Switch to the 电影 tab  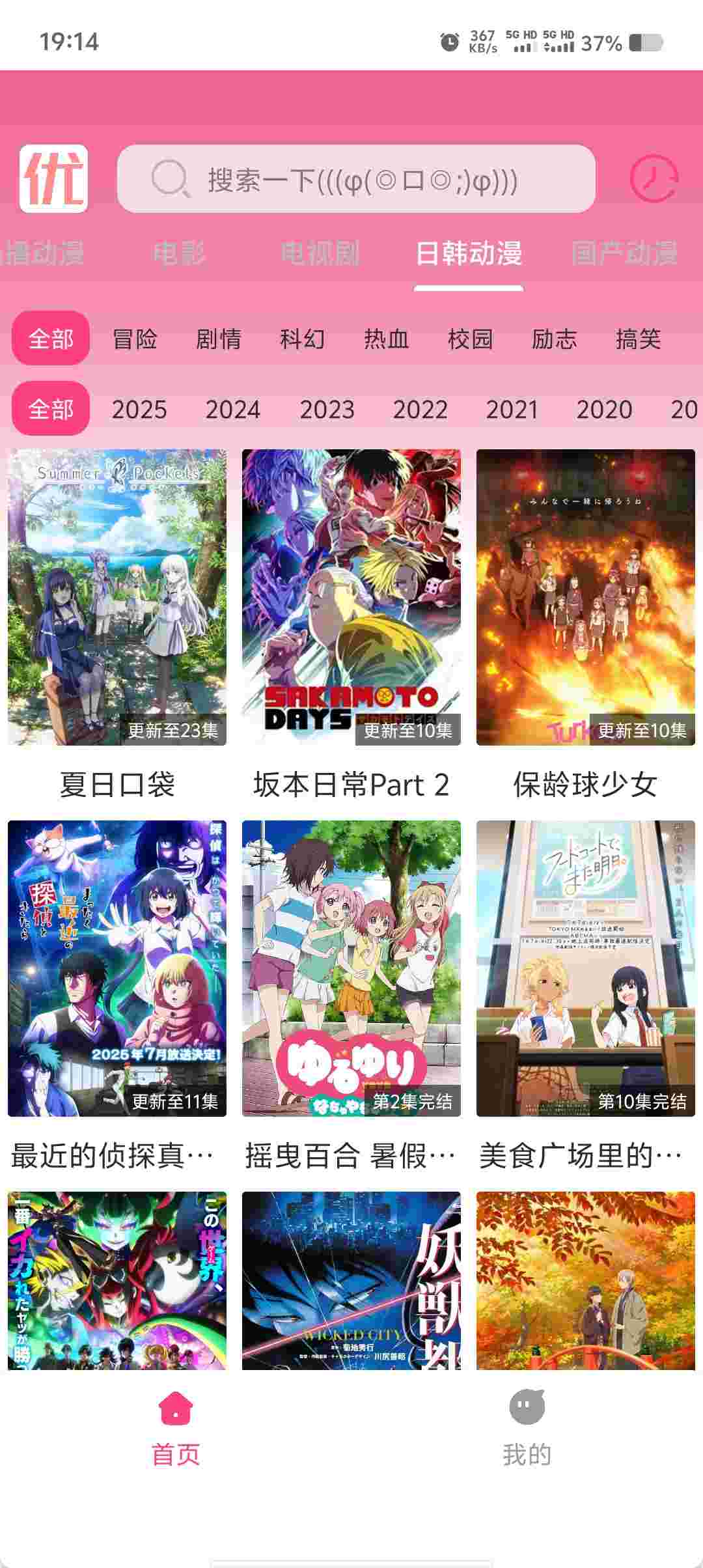179,253
